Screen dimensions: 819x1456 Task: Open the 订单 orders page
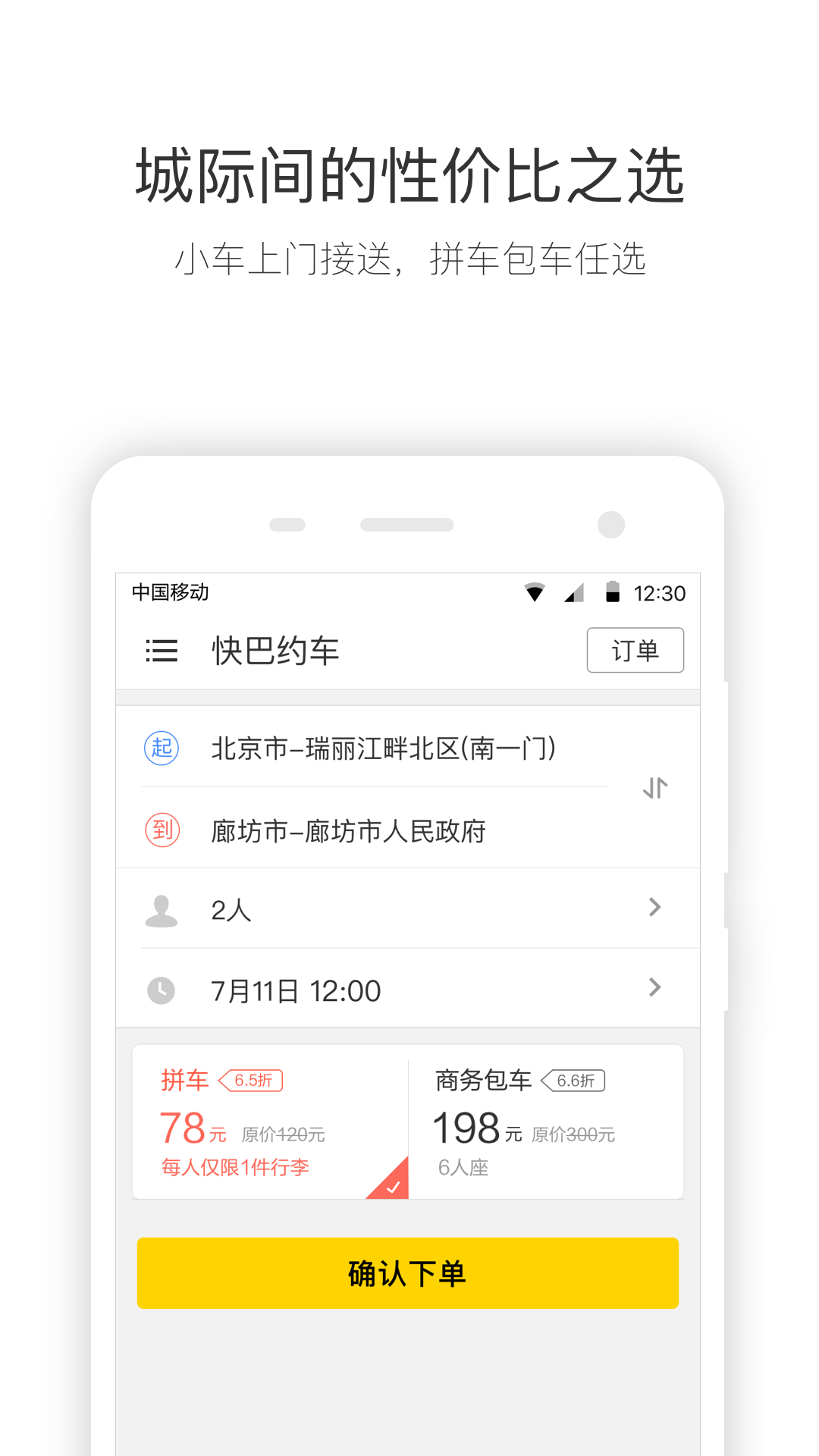(x=635, y=650)
